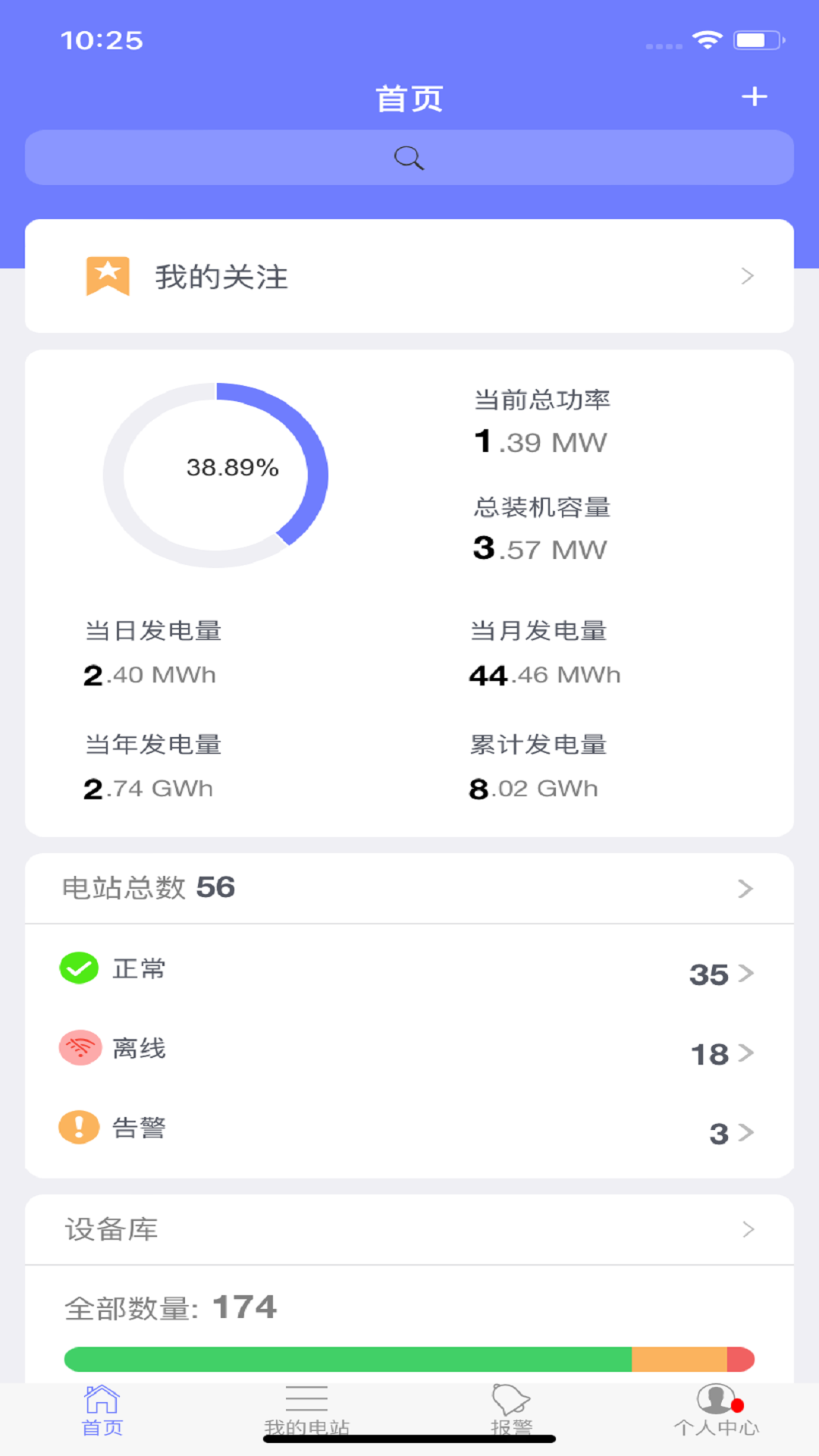Tap the red offline wifi icon beside 离线
The height and width of the screenshot is (1456, 819).
(x=78, y=1048)
